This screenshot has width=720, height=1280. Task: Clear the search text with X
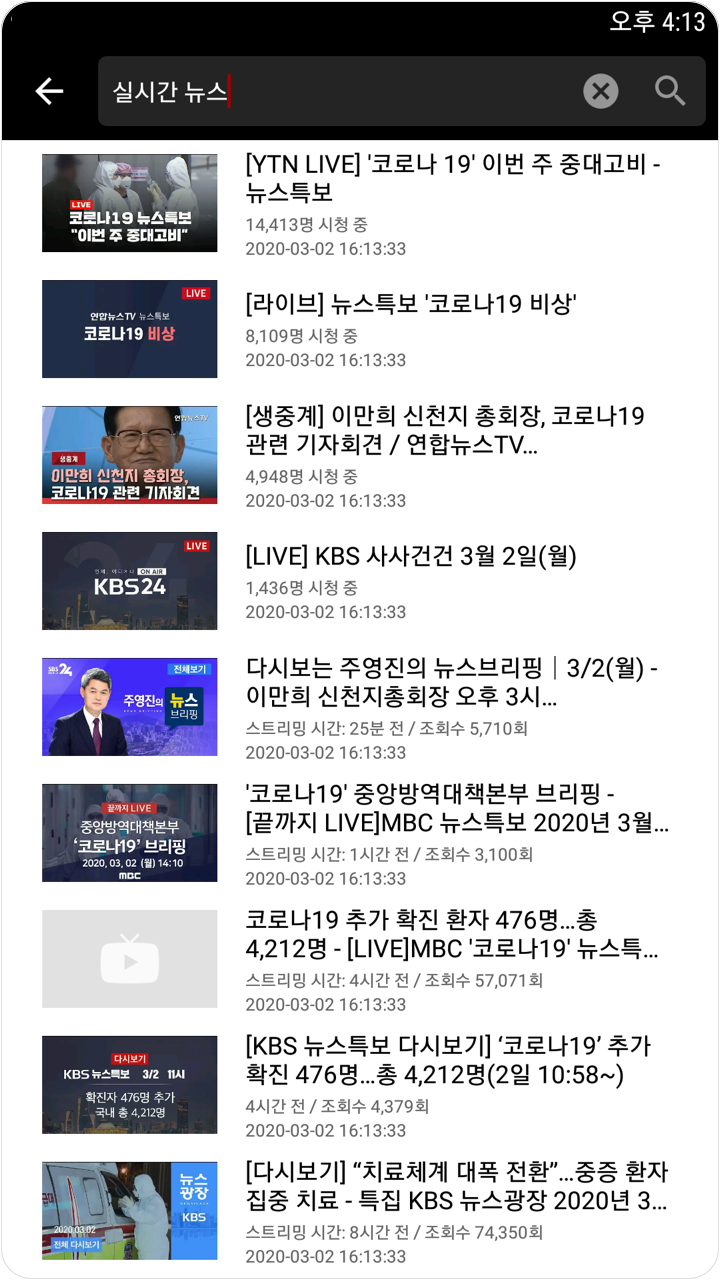click(600, 92)
